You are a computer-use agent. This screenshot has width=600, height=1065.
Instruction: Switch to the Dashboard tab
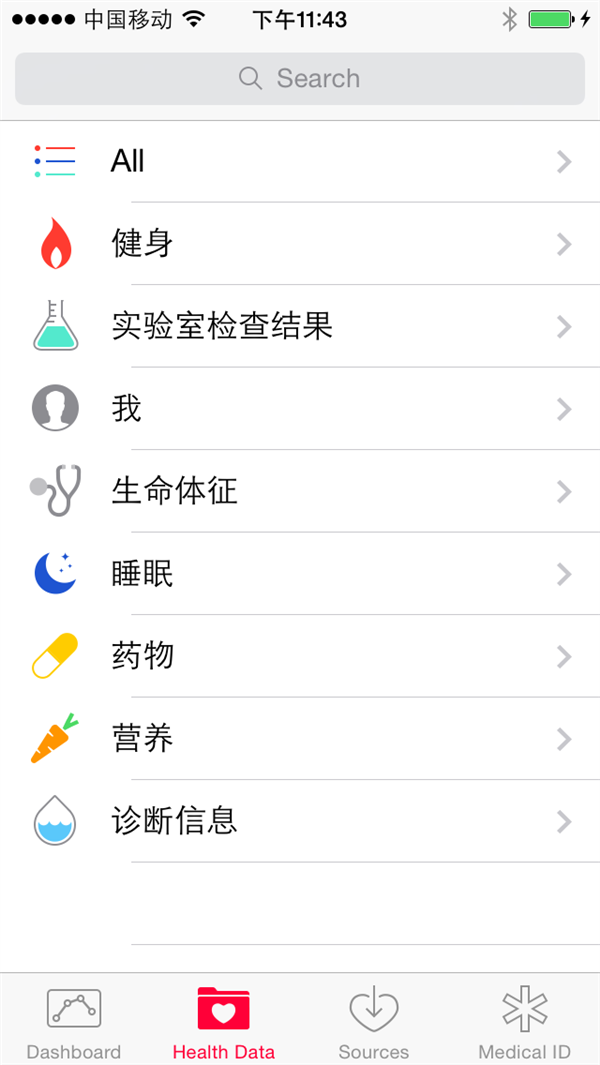coord(74,1022)
